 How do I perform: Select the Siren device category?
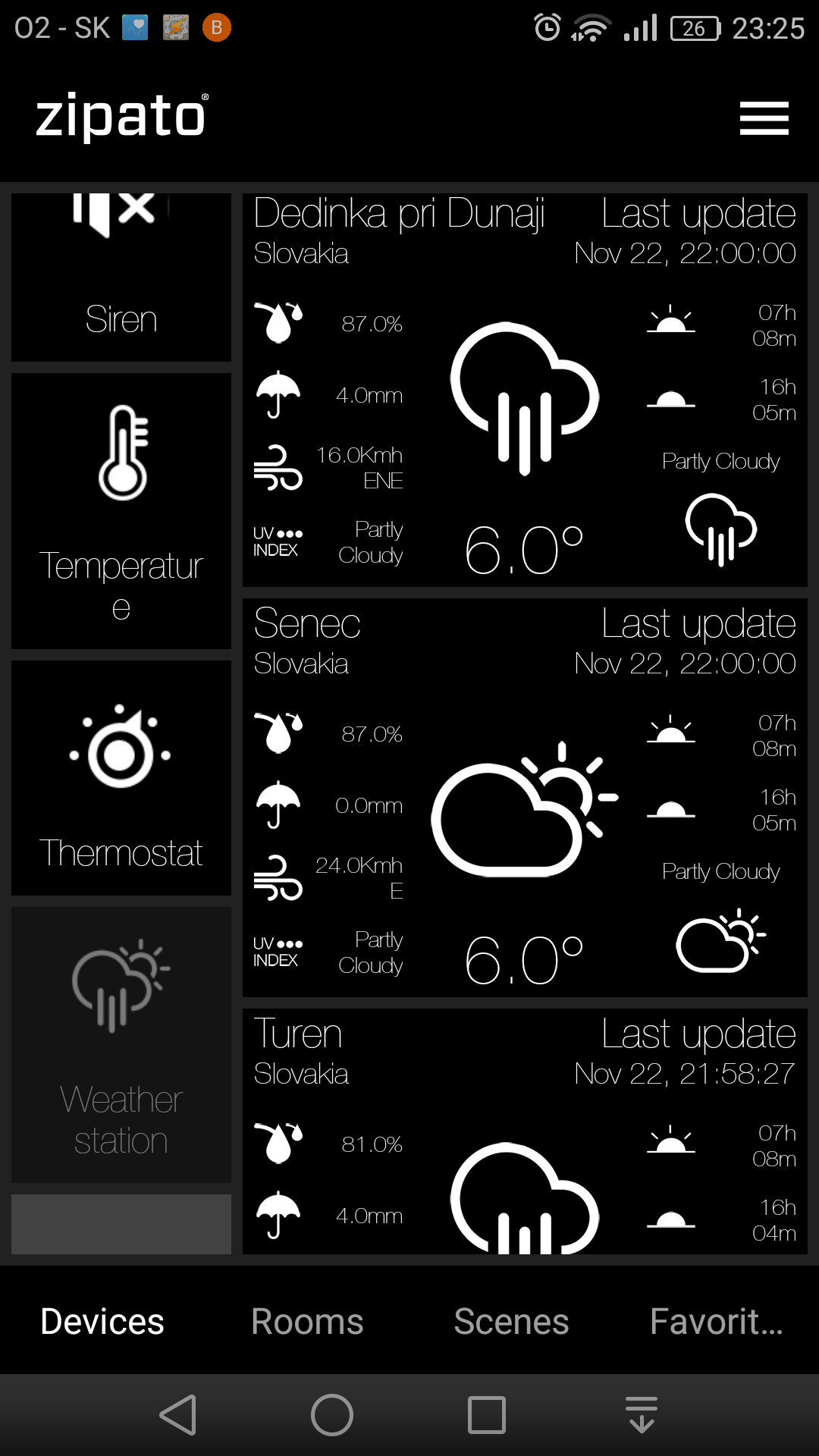tap(121, 278)
